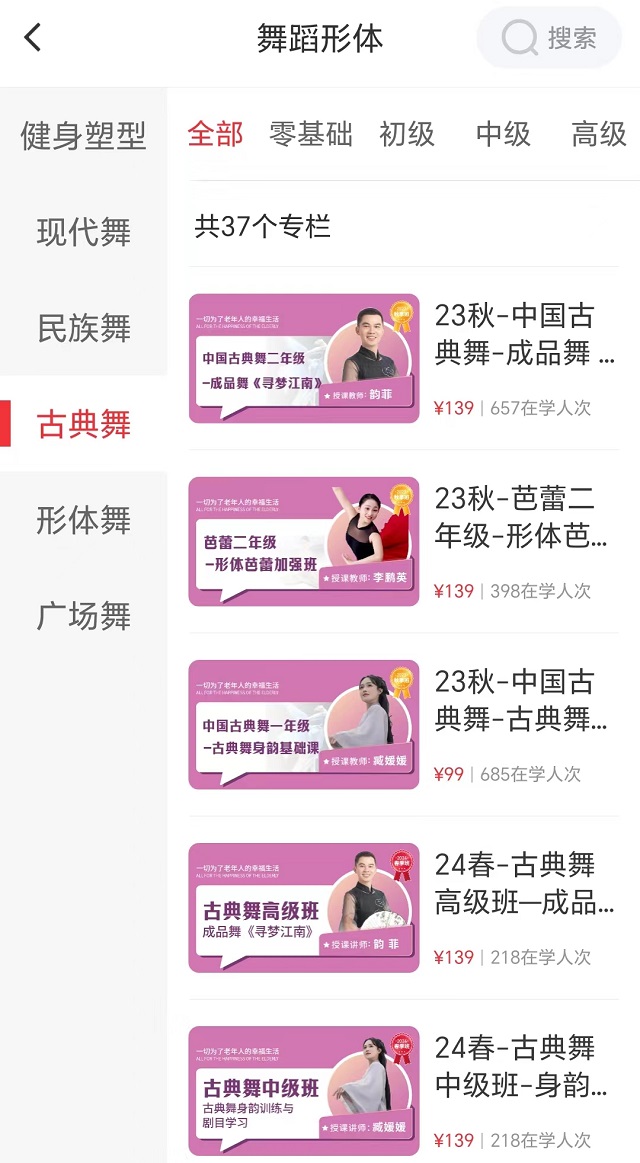Viewport: 640px width, 1163px height.
Task: Show 全部 level courses
Action: (x=215, y=134)
